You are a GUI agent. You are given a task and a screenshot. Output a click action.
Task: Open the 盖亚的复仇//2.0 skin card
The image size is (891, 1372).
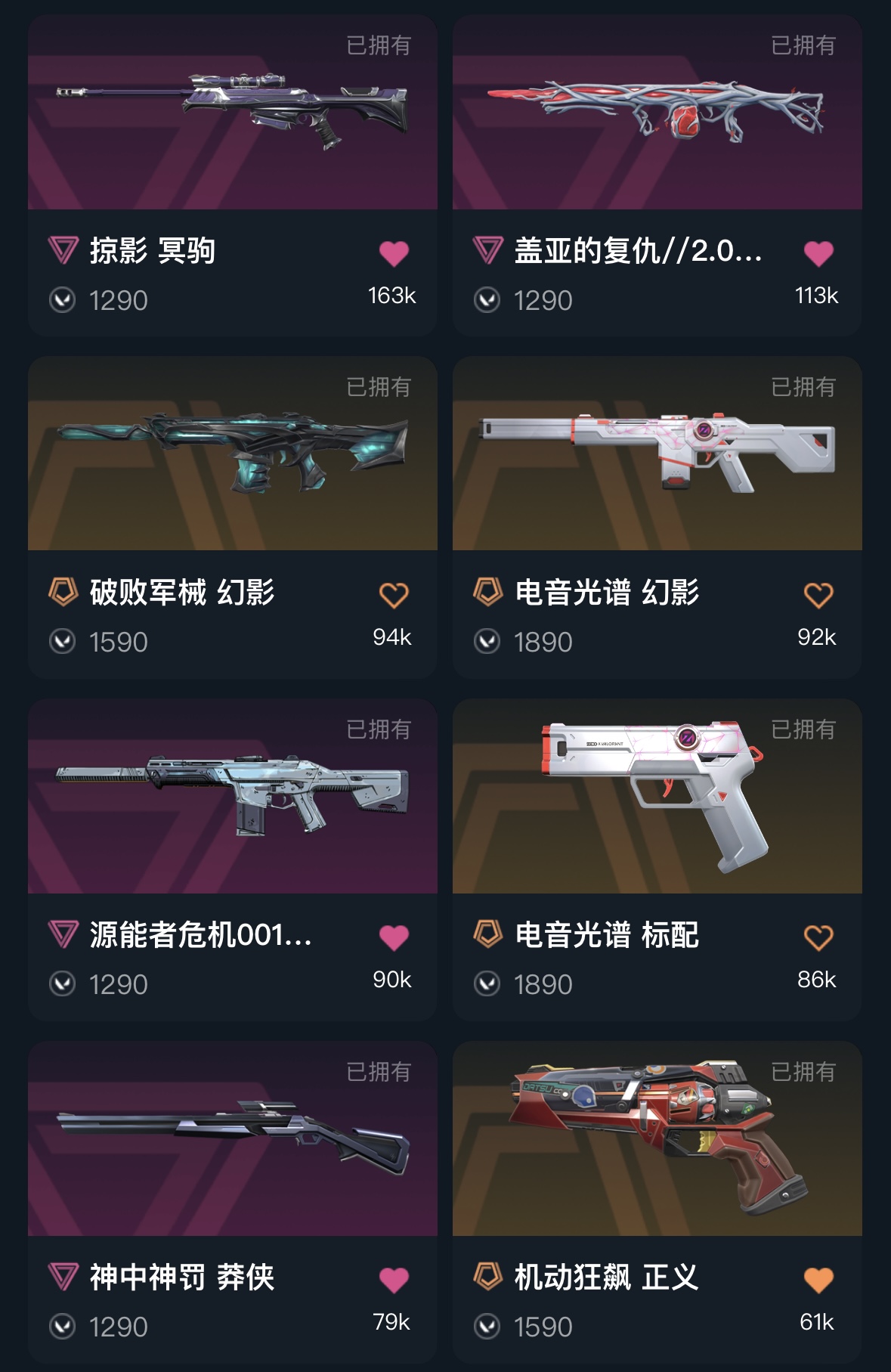(657, 113)
